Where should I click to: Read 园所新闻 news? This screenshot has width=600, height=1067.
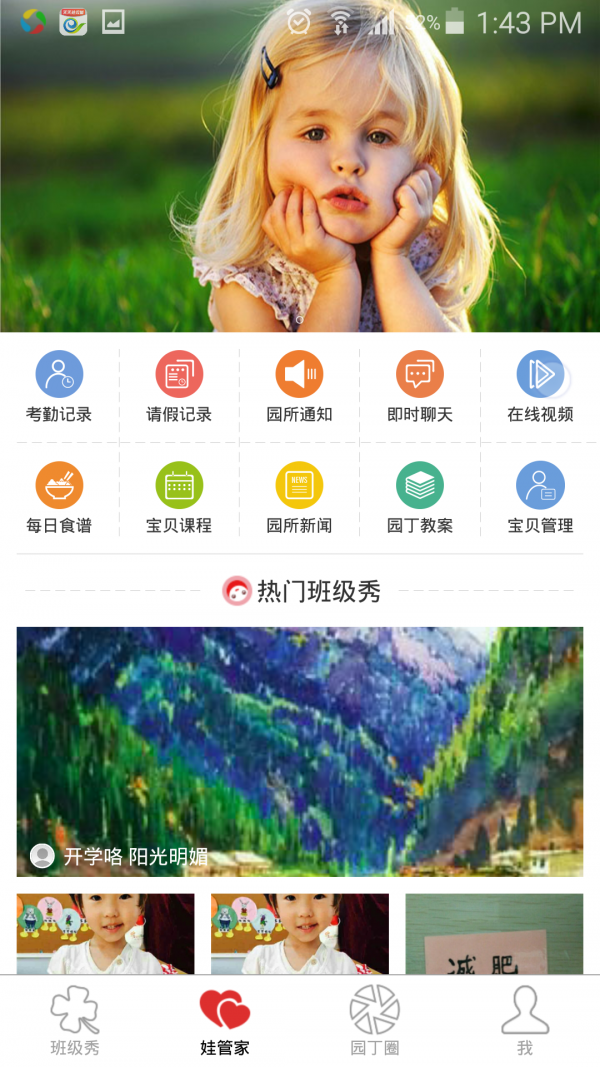tap(299, 497)
